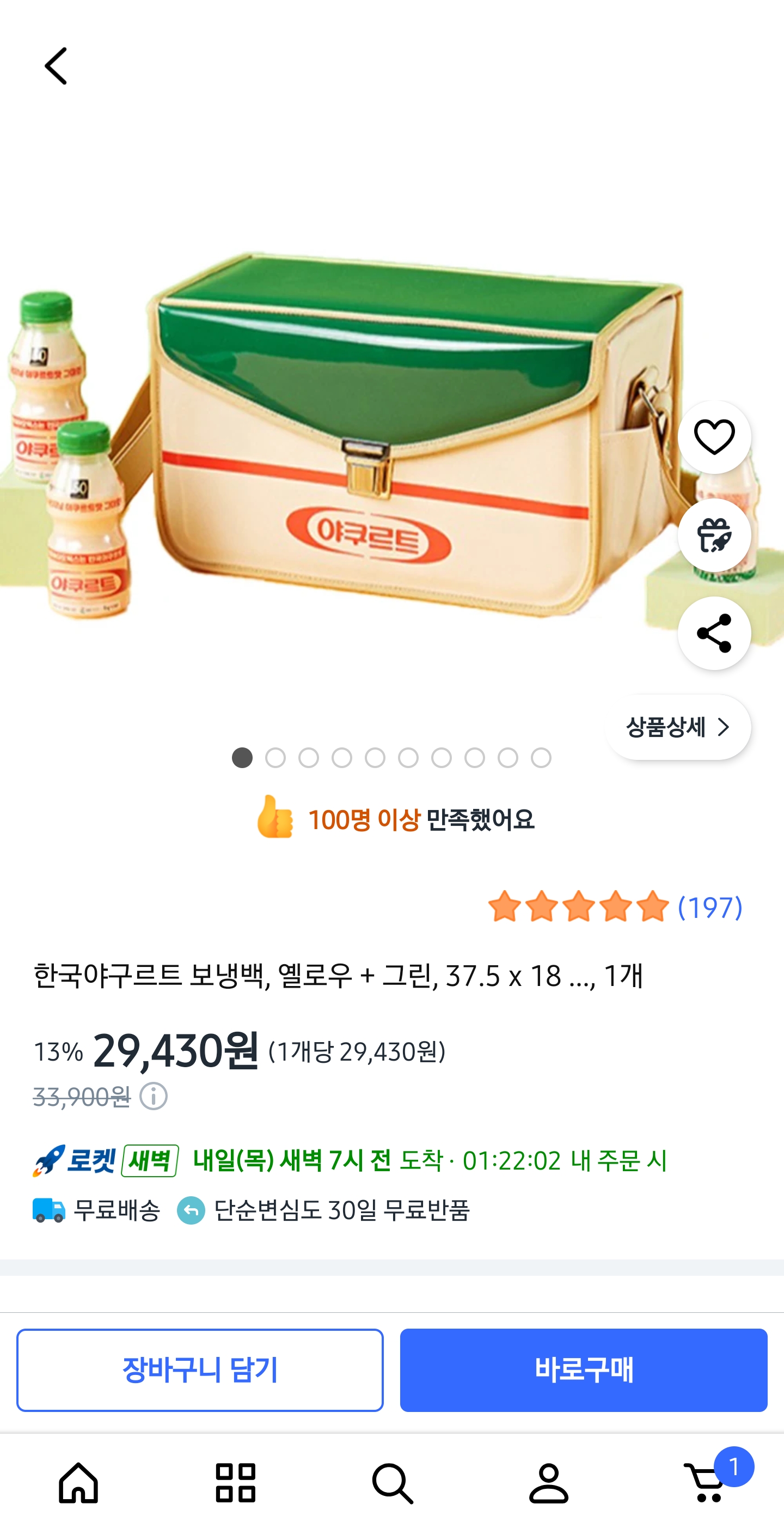Send this product as a gift
Screen dimensions: 784x1540
714,535
